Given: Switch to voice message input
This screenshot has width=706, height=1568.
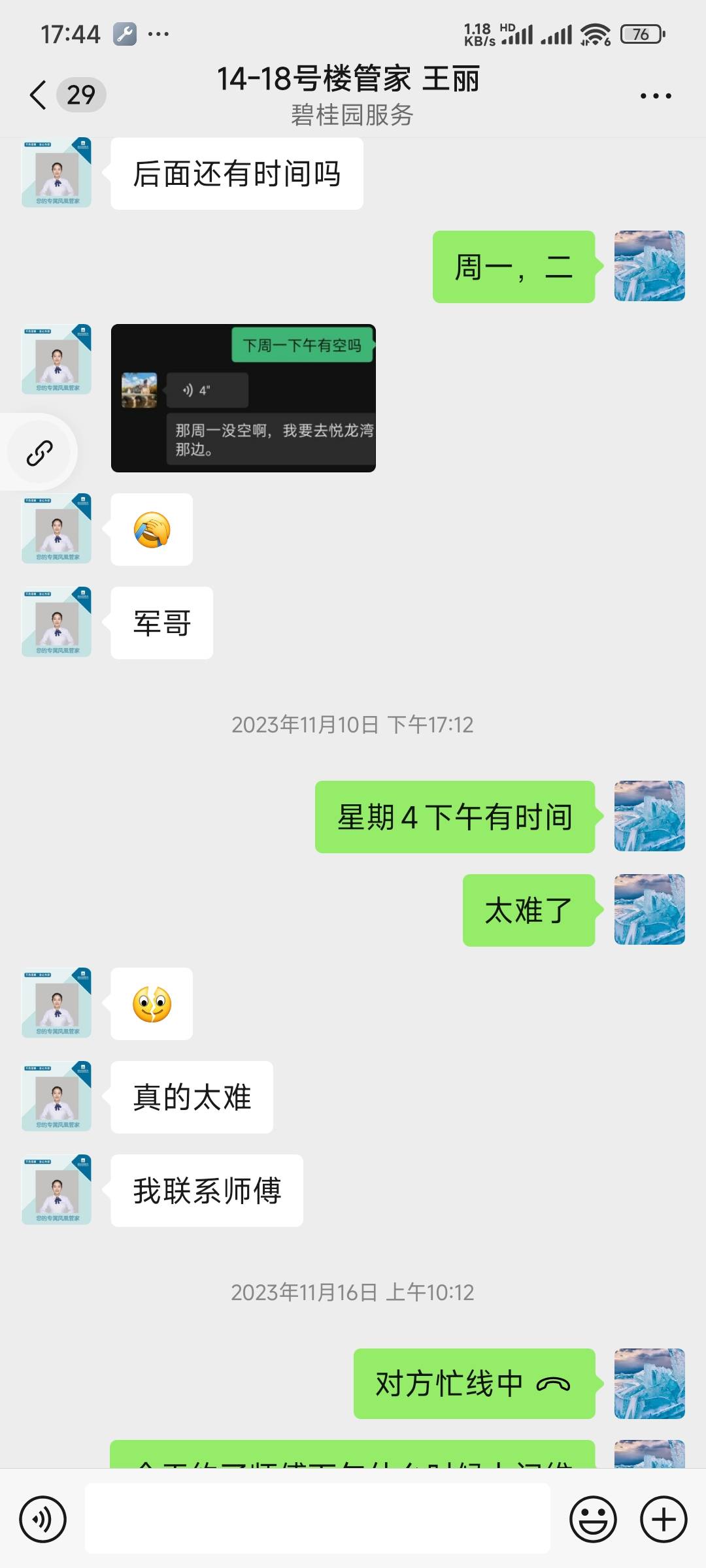Looking at the screenshot, I should pyautogui.click(x=43, y=1519).
